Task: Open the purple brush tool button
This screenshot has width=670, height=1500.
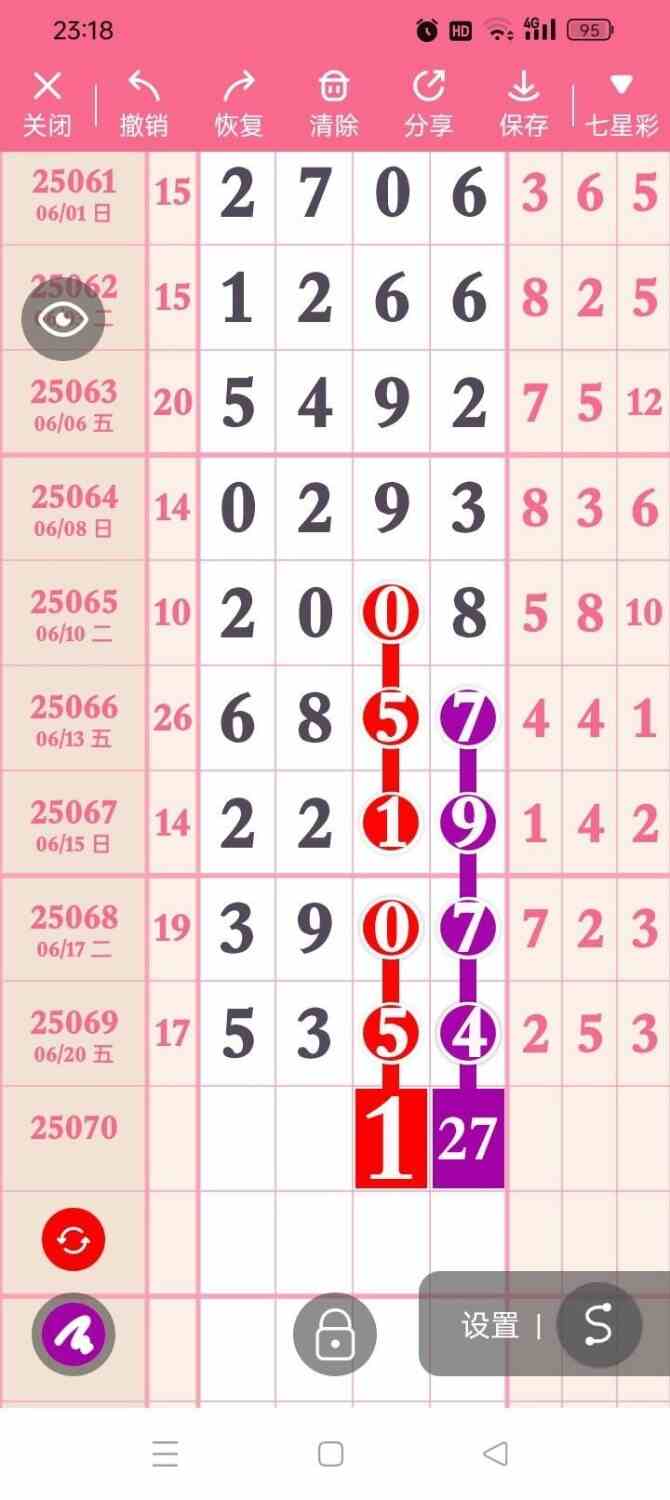Action: click(x=73, y=1334)
